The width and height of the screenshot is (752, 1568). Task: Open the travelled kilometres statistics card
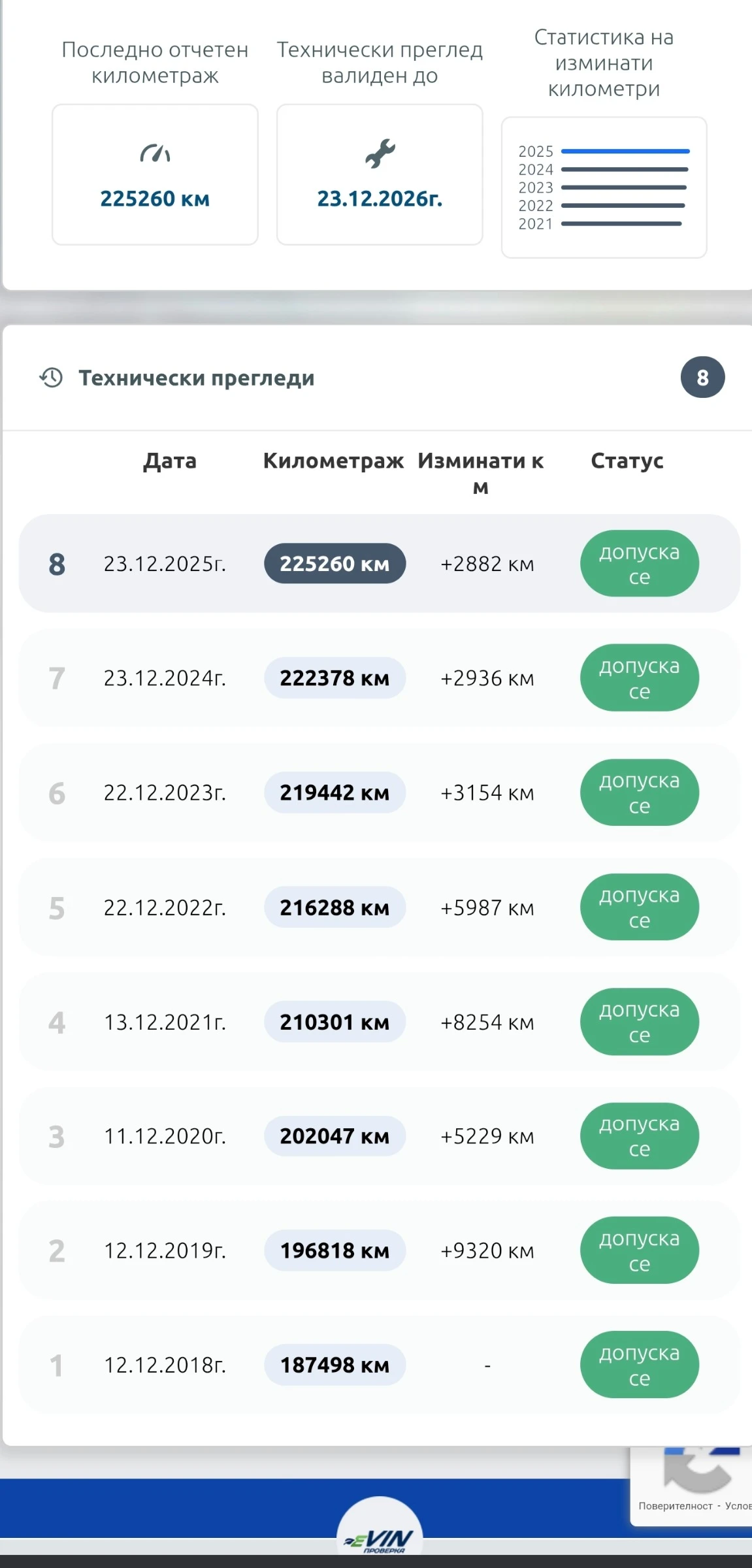[604, 188]
